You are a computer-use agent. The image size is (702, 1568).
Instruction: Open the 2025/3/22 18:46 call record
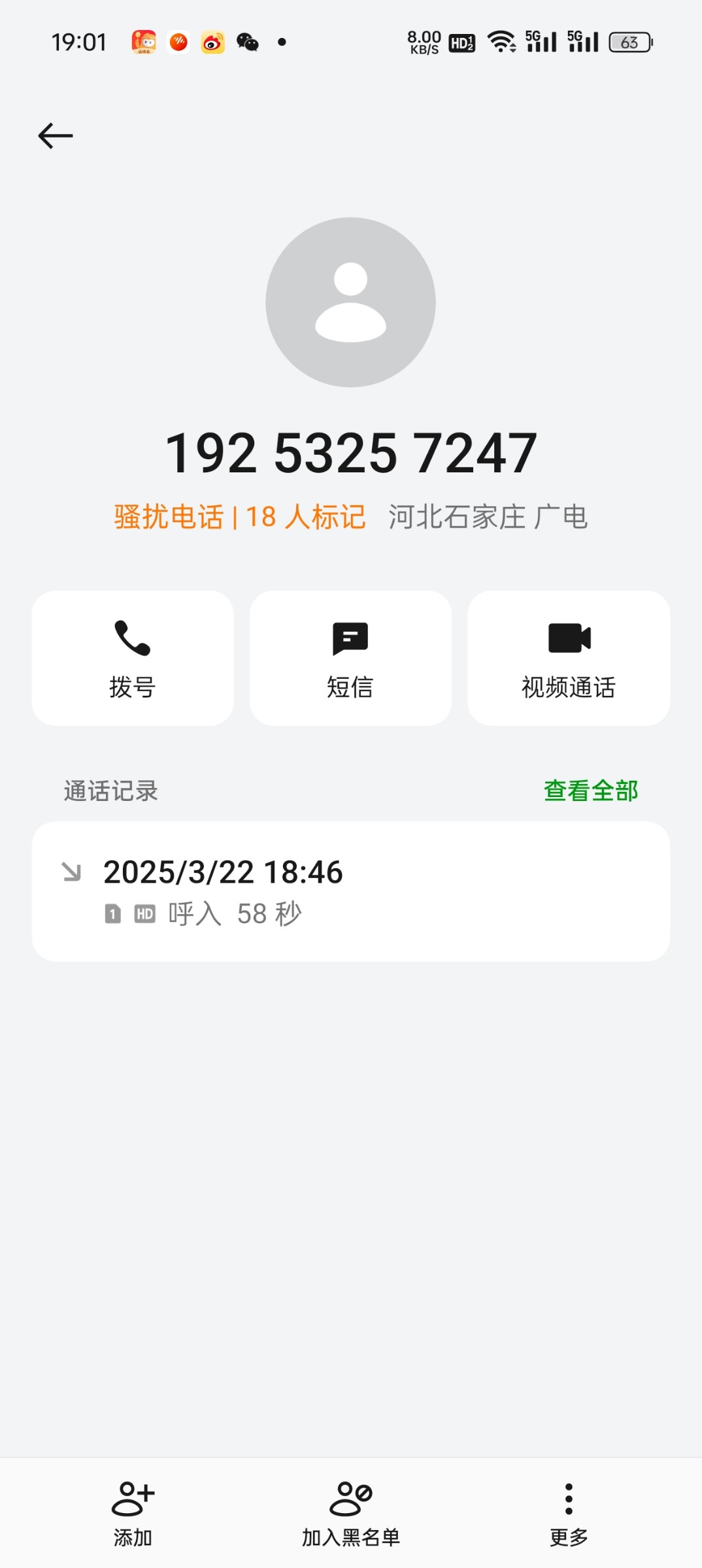[351, 891]
